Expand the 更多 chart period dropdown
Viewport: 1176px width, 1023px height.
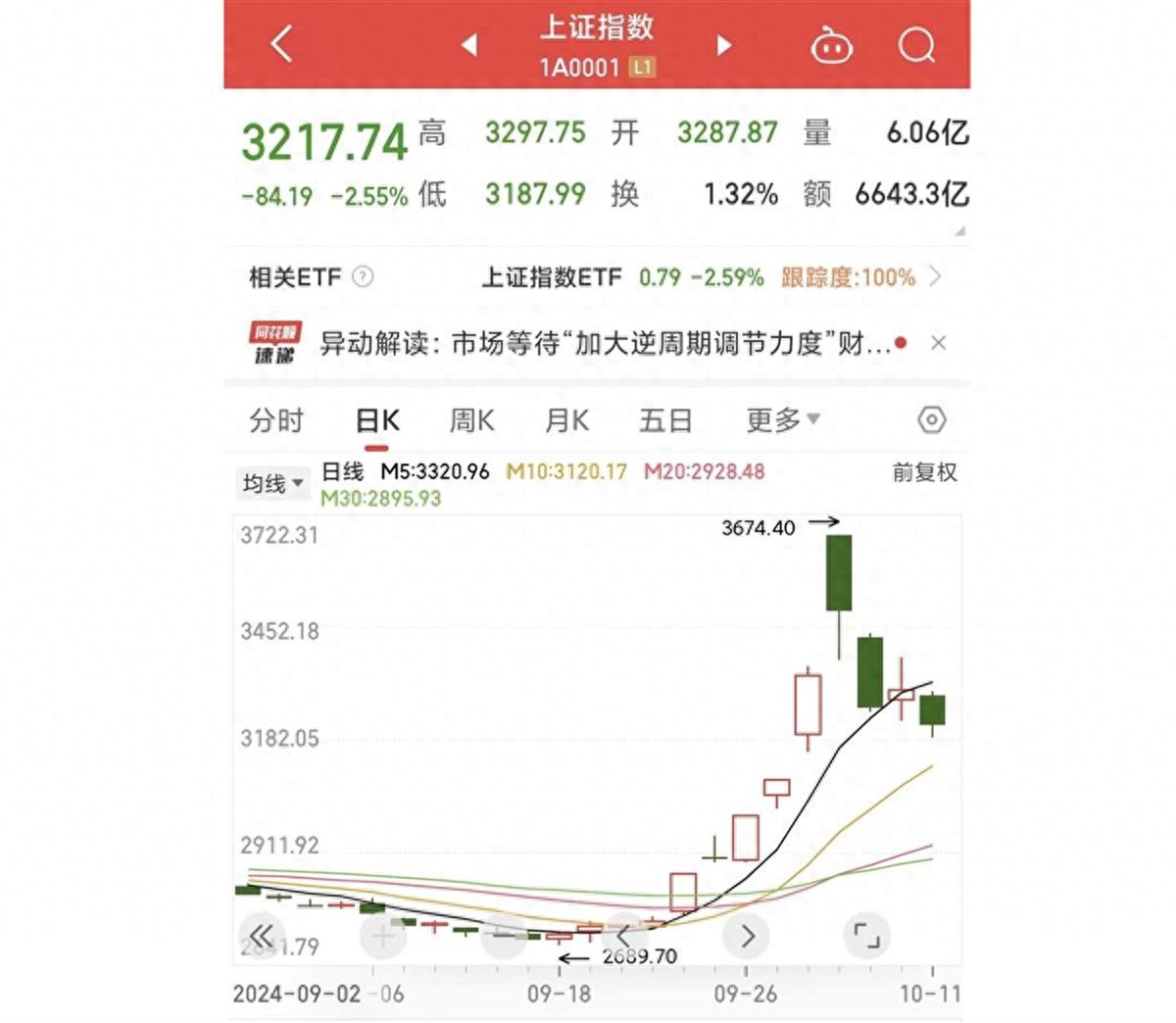pyautogui.click(x=782, y=421)
